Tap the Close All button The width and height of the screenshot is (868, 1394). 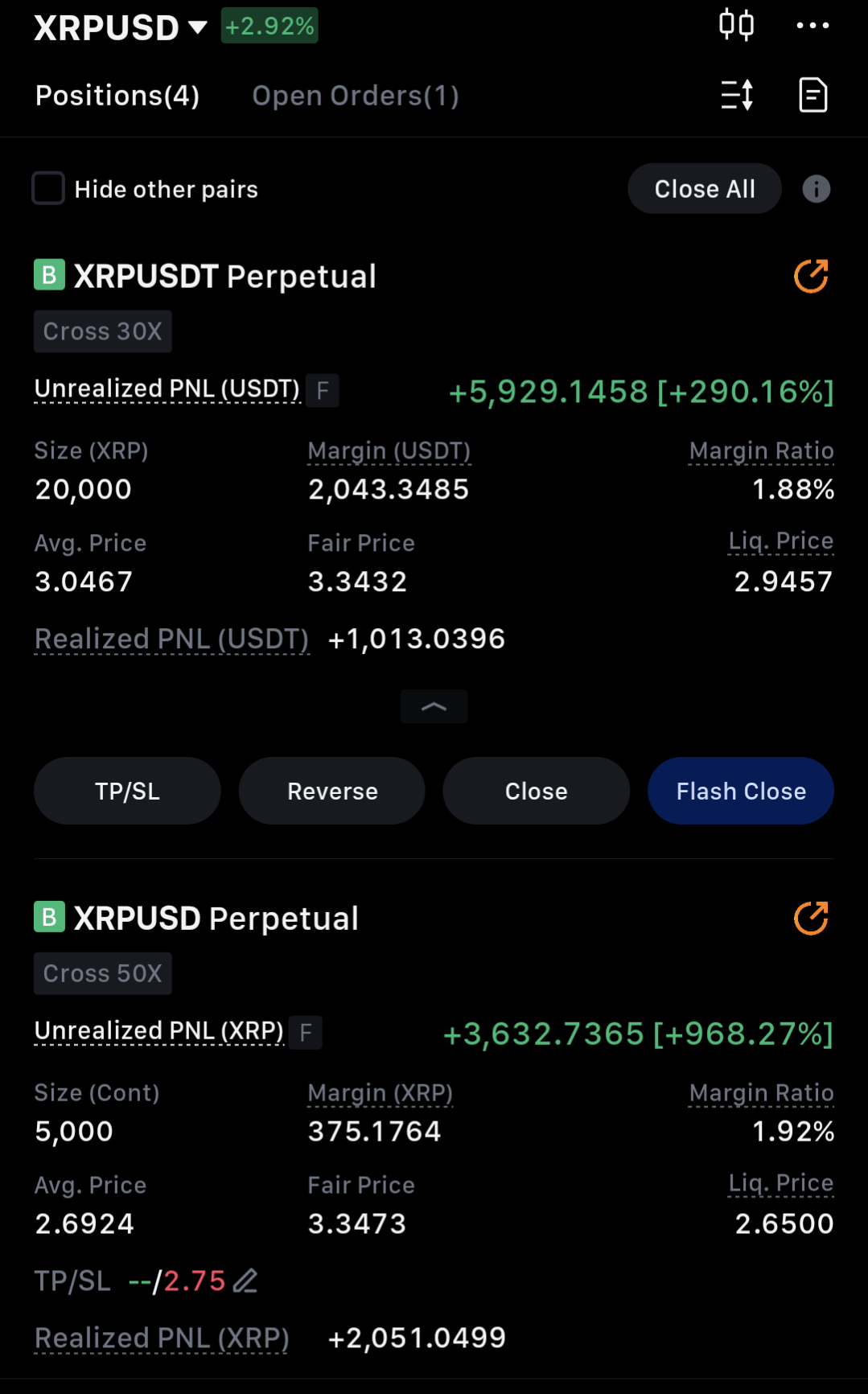(705, 189)
